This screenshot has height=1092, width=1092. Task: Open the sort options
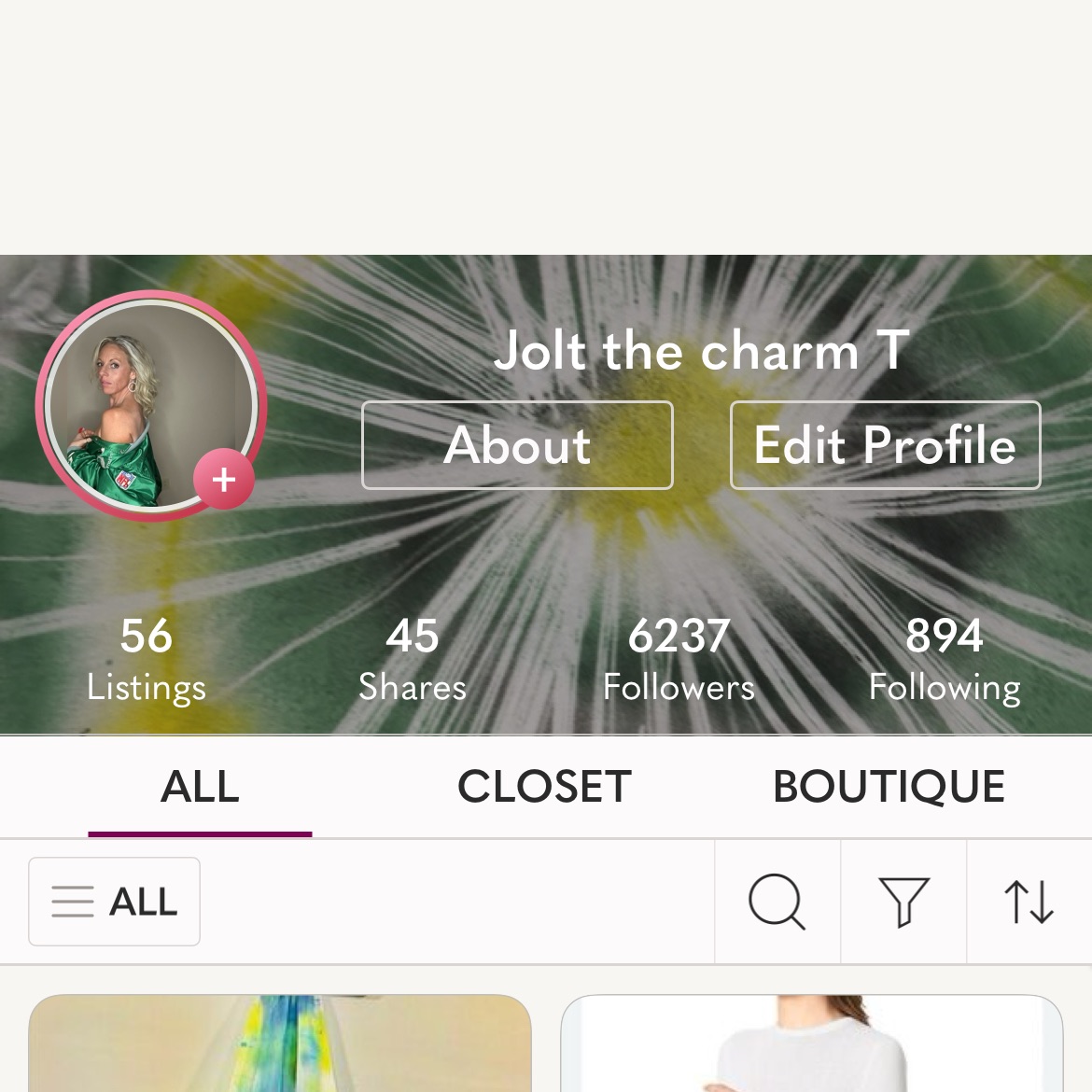pos(1029,902)
